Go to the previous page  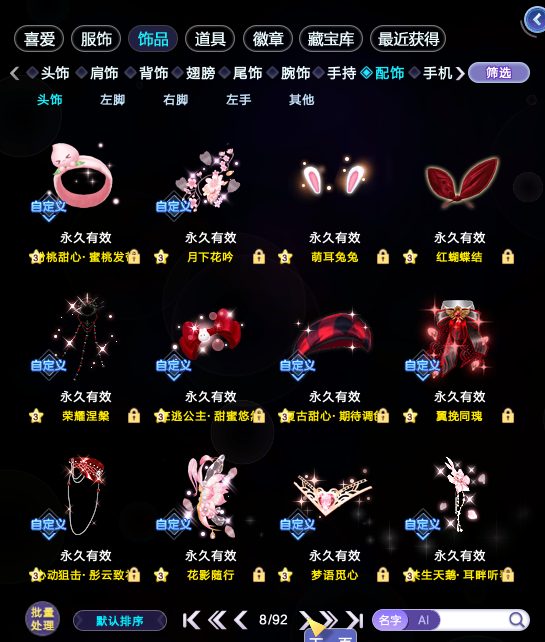(240, 620)
